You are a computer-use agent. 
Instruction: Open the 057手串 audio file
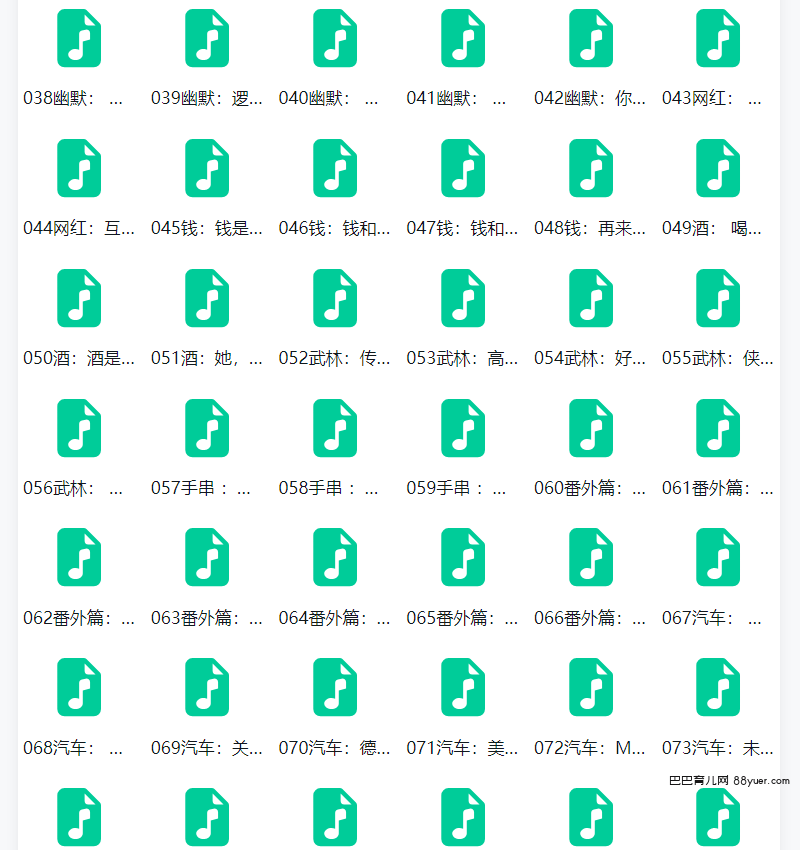click(x=207, y=429)
